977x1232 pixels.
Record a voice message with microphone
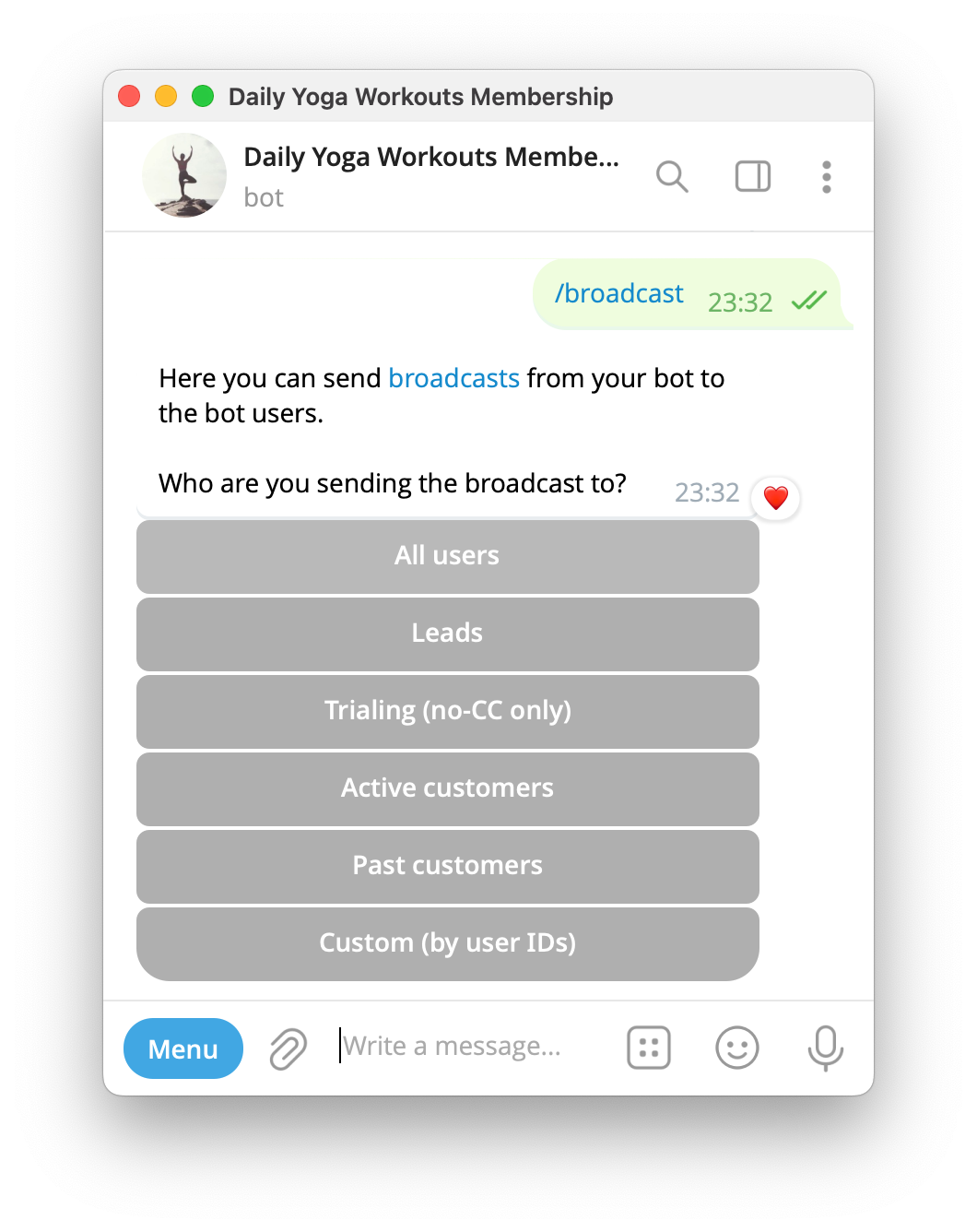825,1048
